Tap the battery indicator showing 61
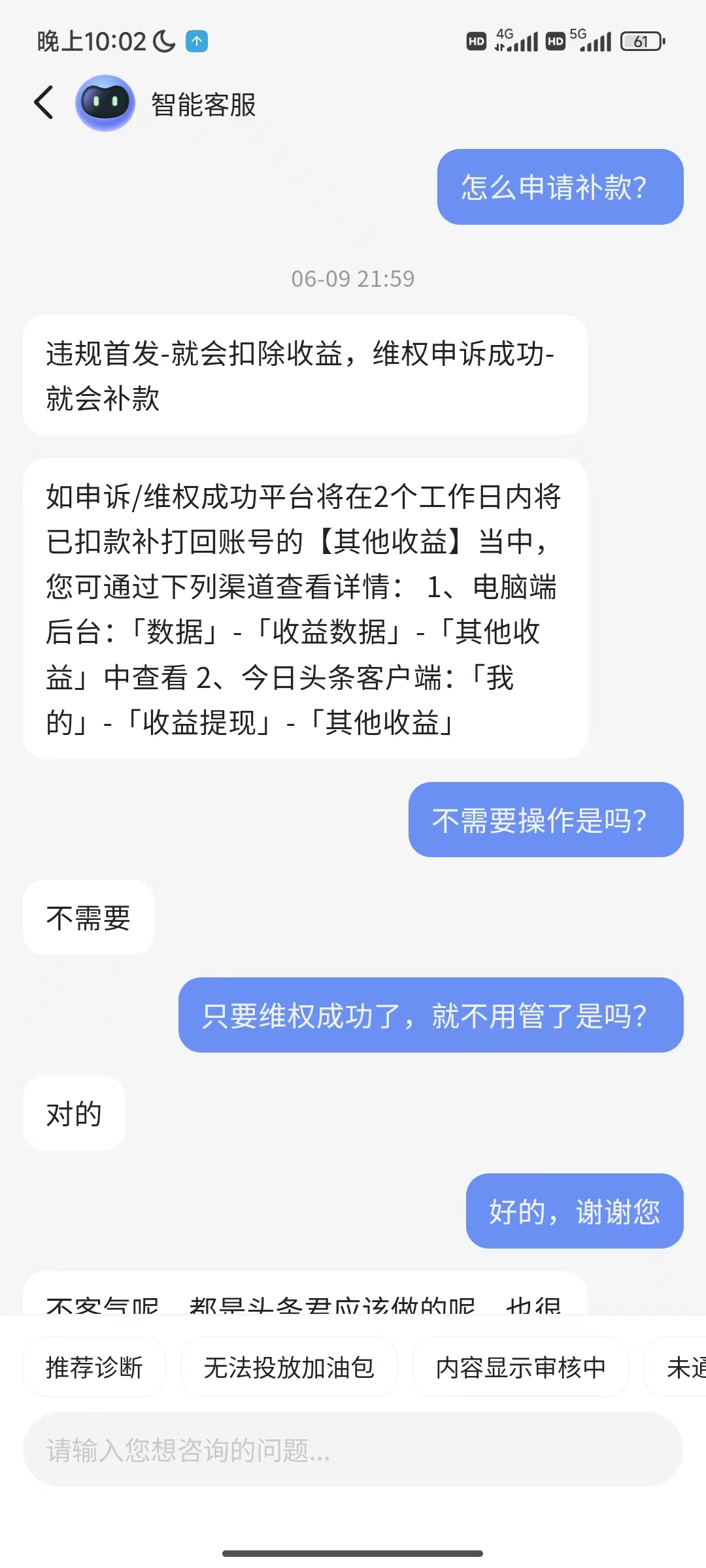This screenshot has height=1568, width=706. tap(643, 41)
